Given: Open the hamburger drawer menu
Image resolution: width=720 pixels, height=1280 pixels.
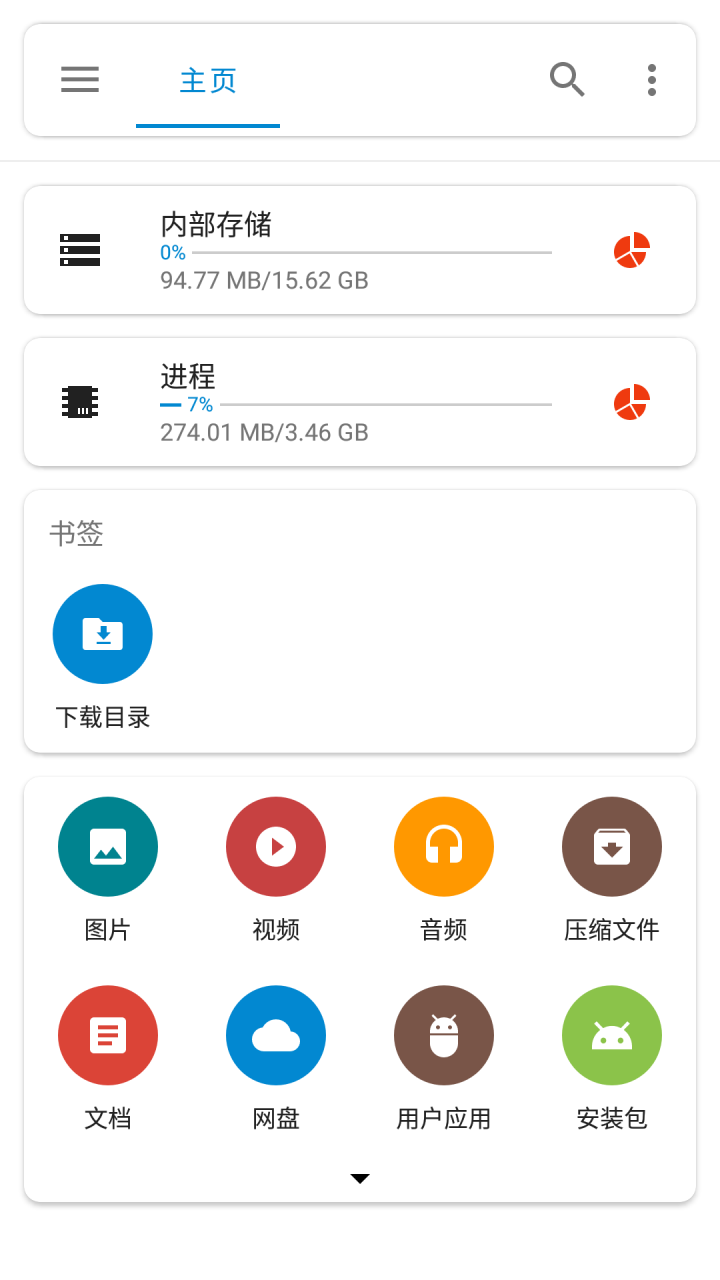Looking at the screenshot, I should pos(80,80).
